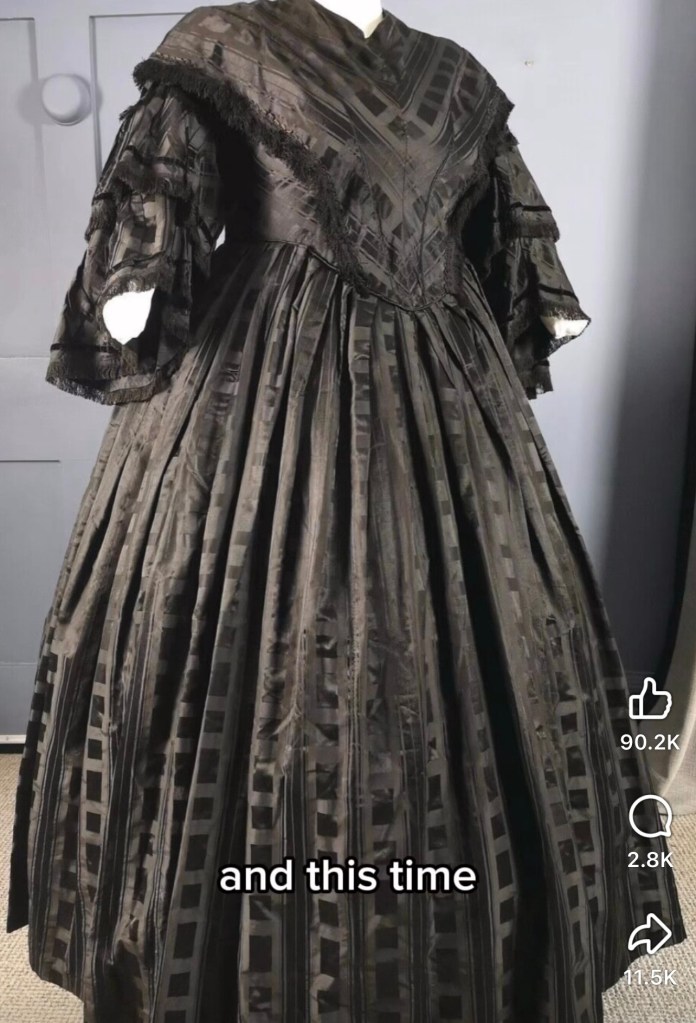Like this video with thumbs up

point(650,703)
